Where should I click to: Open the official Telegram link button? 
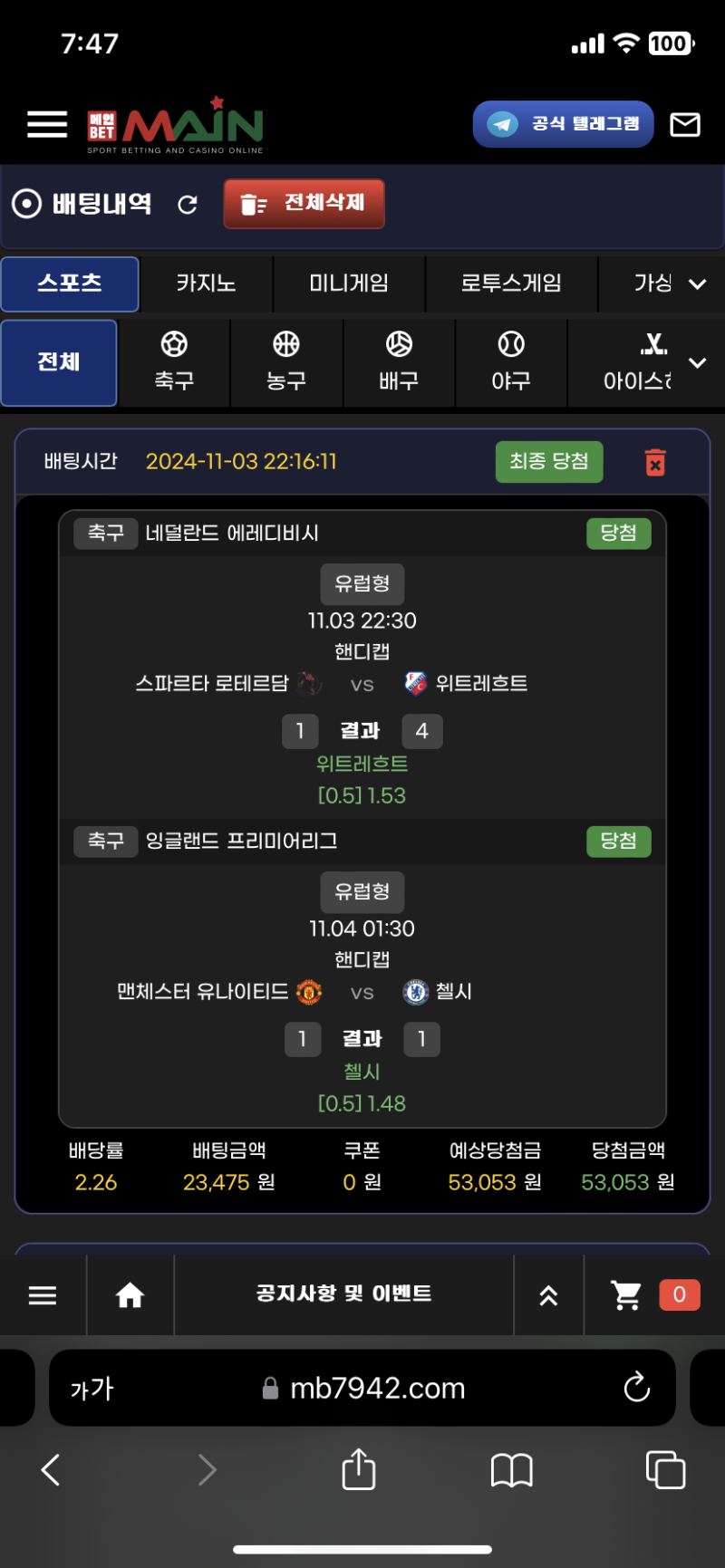563,124
